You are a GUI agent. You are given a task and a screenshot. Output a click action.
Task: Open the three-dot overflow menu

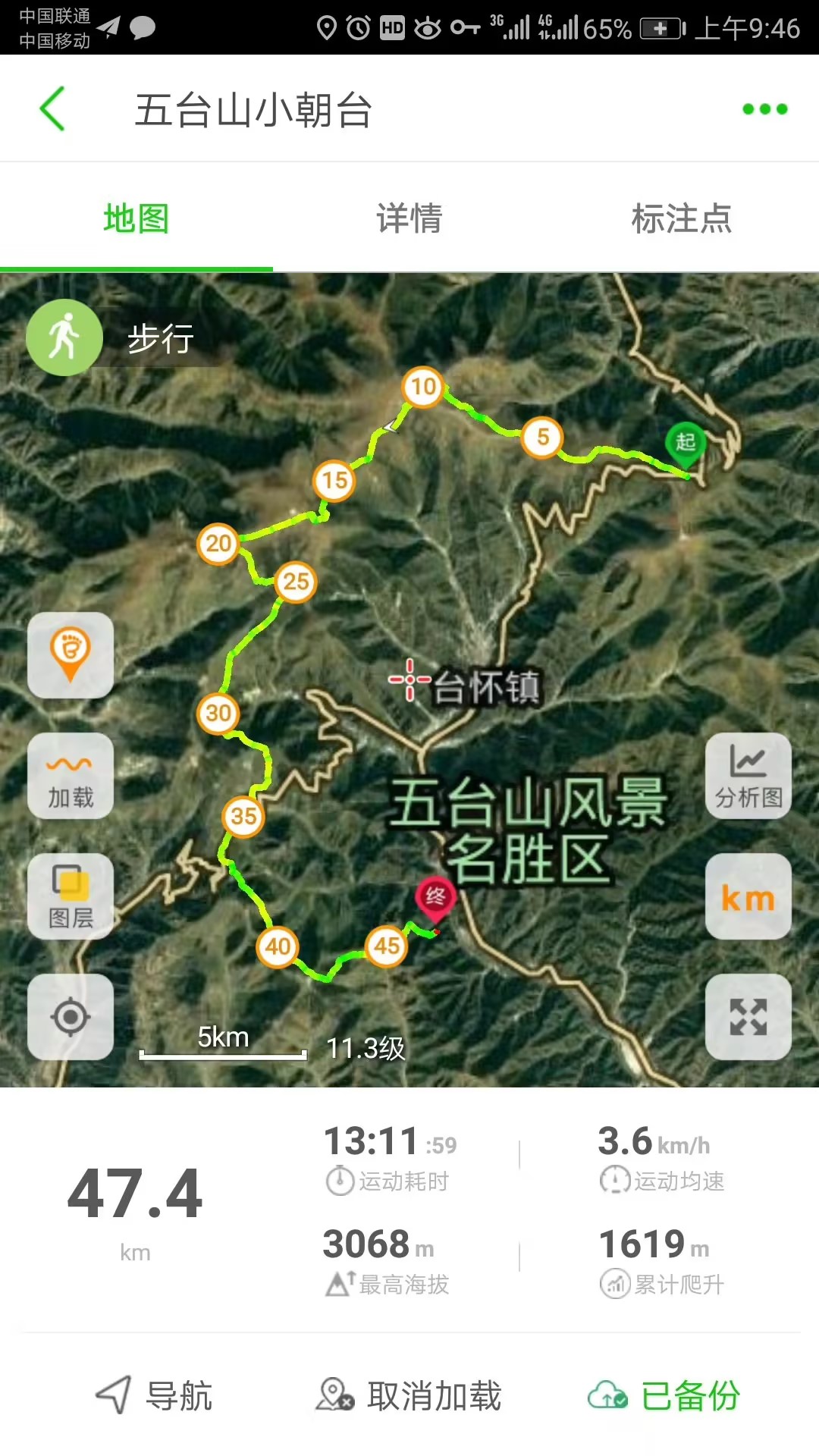764,109
